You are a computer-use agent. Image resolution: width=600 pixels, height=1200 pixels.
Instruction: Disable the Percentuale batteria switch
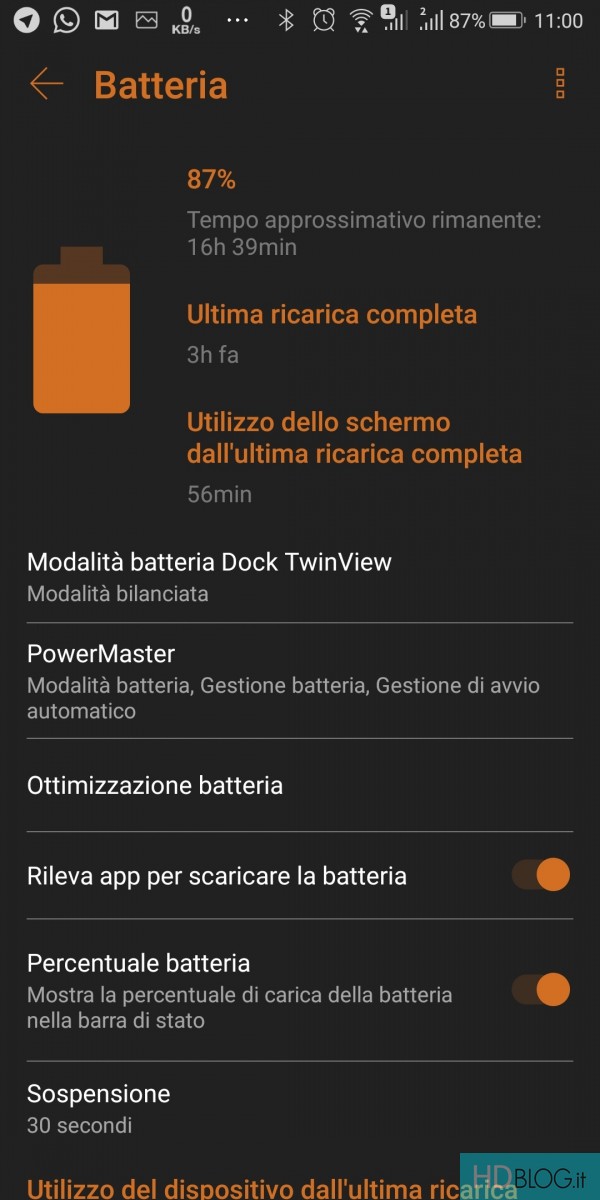(541, 990)
